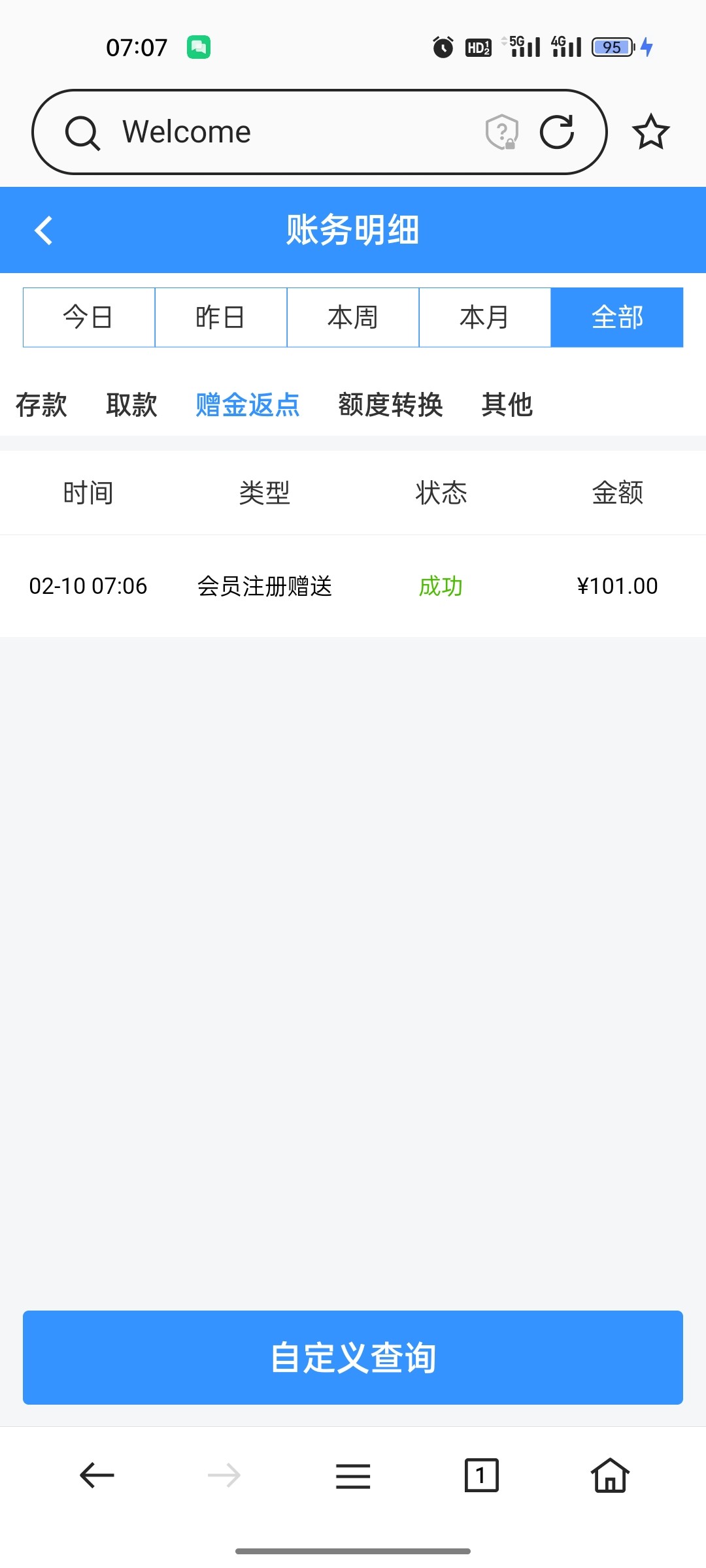Open the browser tabs switcher
Image resolution: width=706 pixels, height=1568 pixels.
pos(481,1476)
